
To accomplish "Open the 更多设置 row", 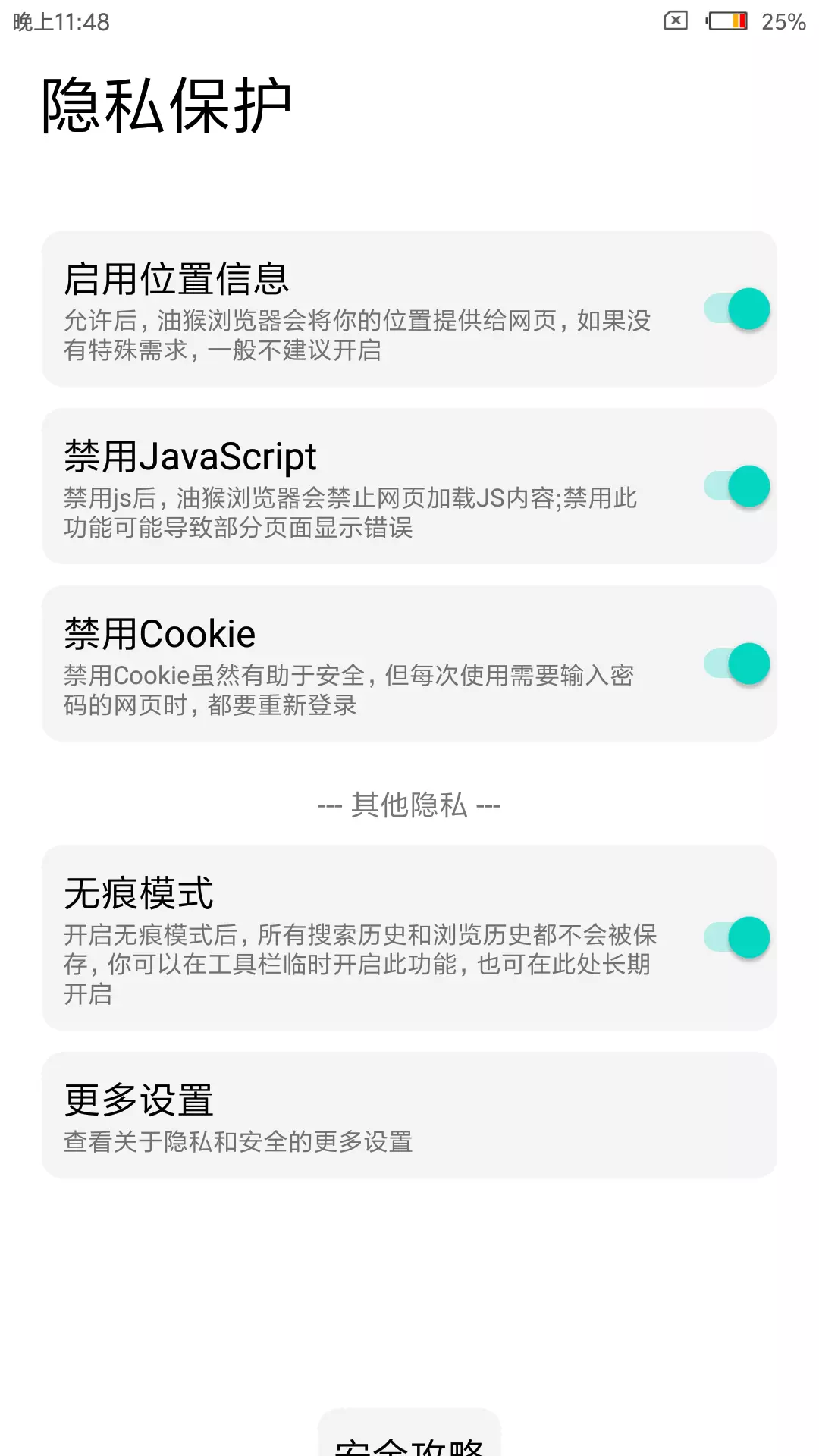I will 409,1115.
